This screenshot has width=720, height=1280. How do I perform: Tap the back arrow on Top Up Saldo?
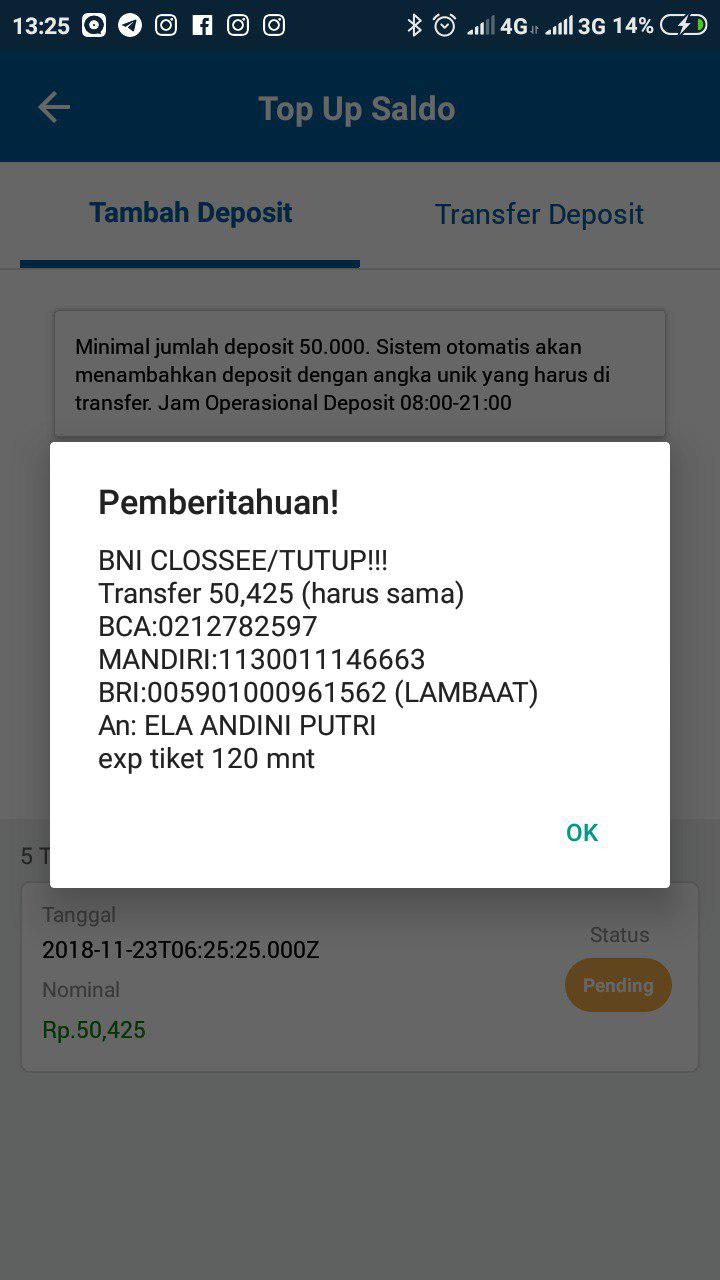coord(53,107)
